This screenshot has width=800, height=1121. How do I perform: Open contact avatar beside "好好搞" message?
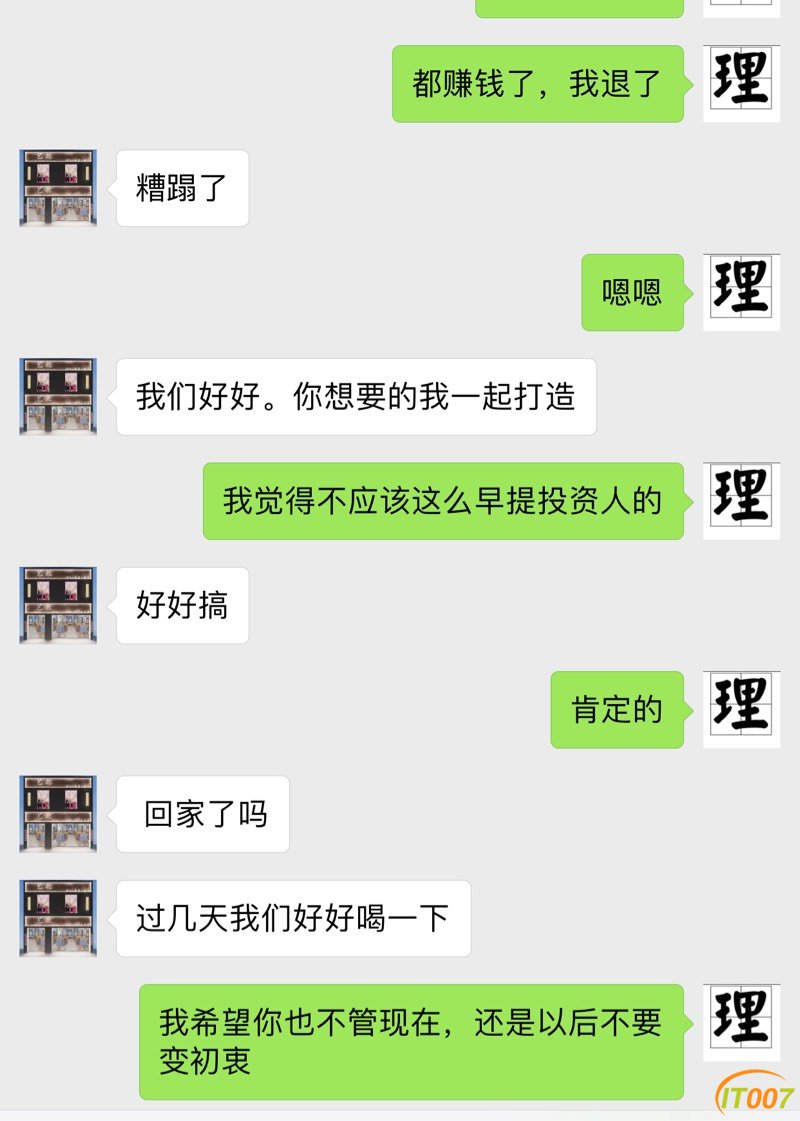[x=58, y=605]
